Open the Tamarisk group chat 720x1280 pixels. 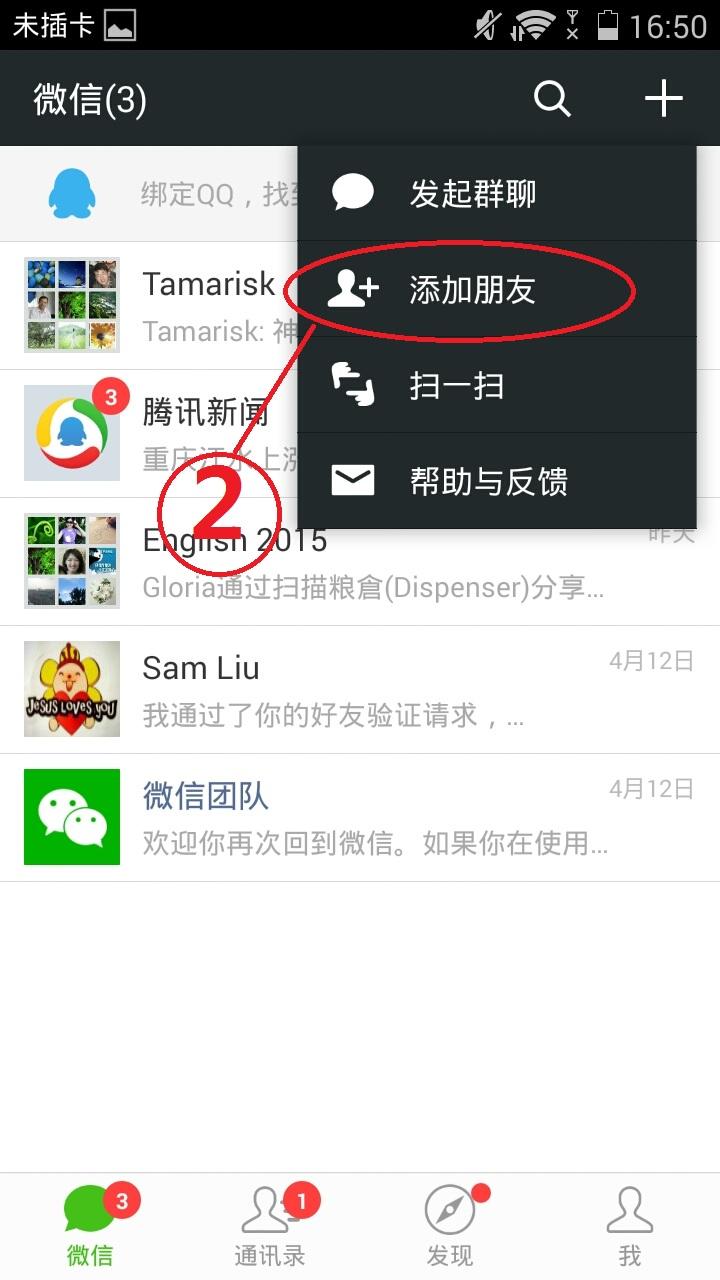tap(150, 305)
